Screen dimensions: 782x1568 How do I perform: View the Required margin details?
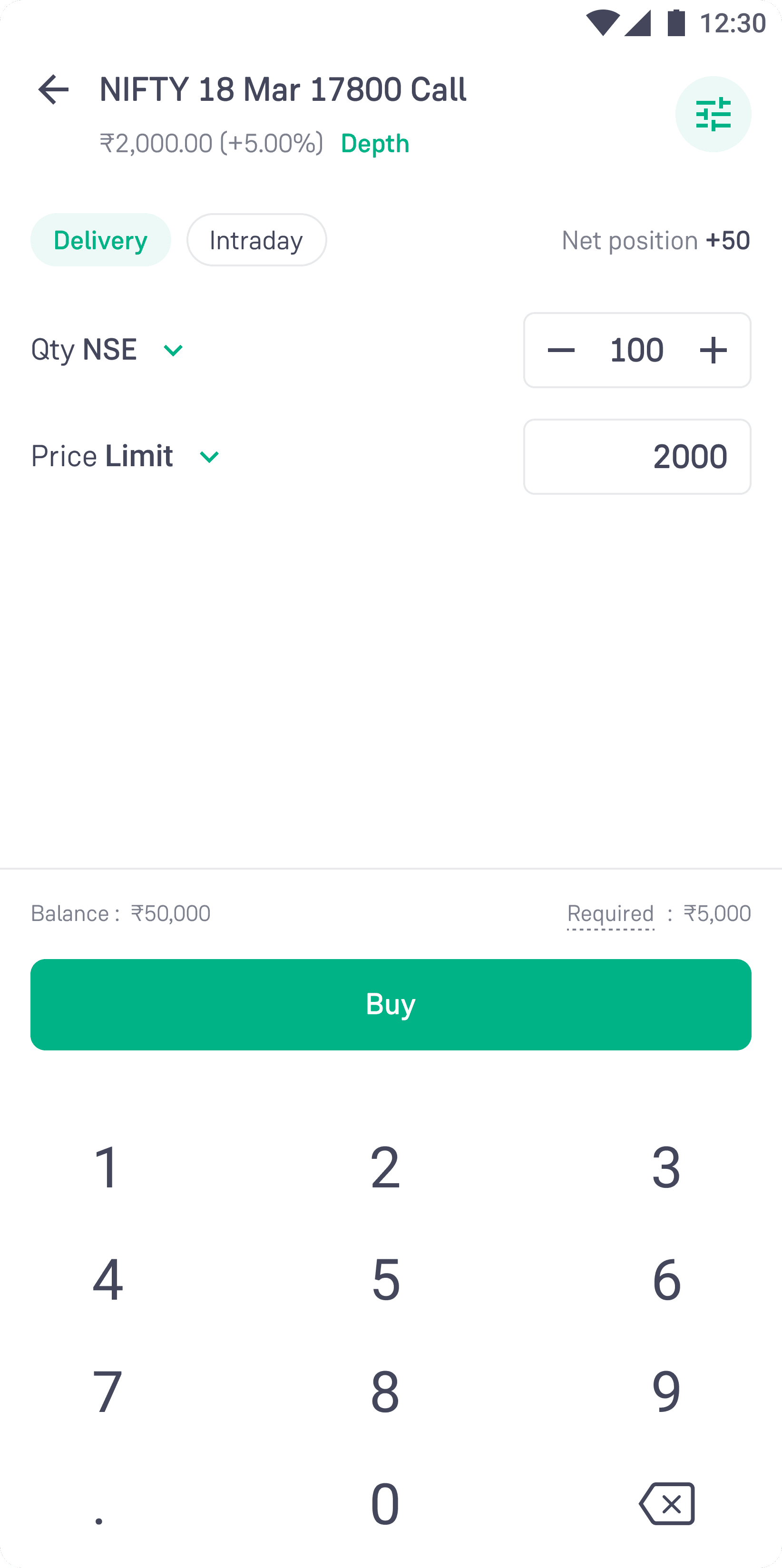click(x=610, y=914)
